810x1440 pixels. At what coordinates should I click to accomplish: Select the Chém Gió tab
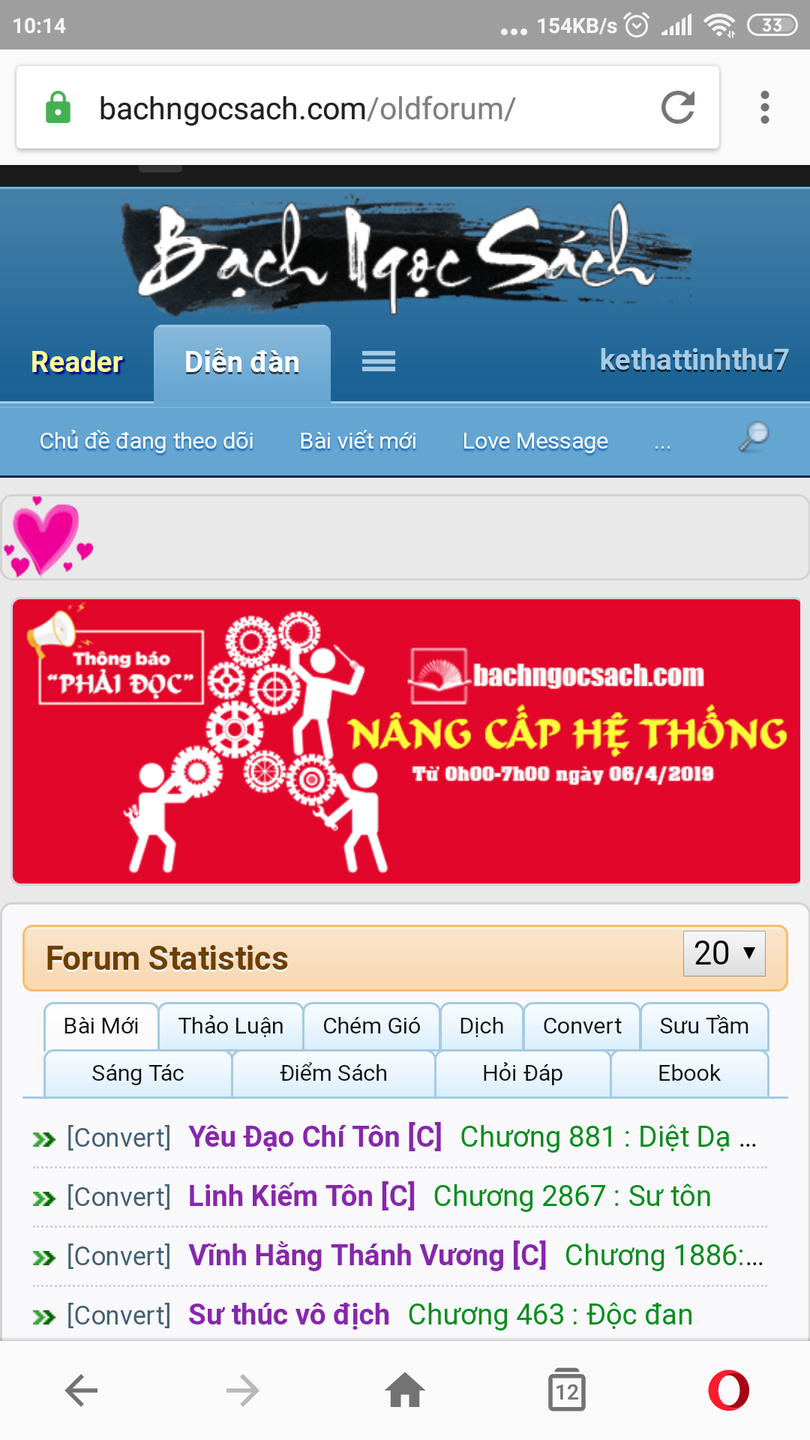click(371, 1026)
